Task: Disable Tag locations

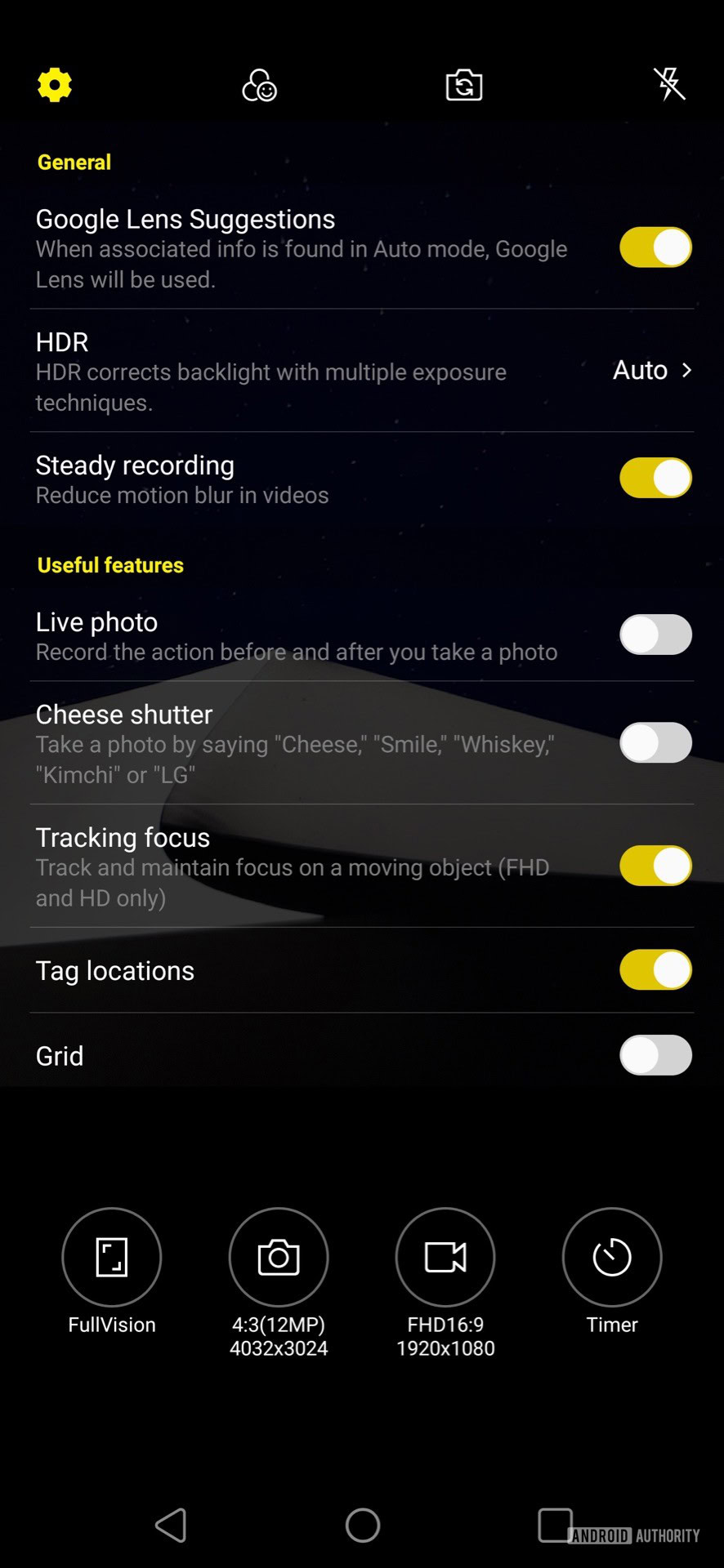Action: (x=655, y=970)
